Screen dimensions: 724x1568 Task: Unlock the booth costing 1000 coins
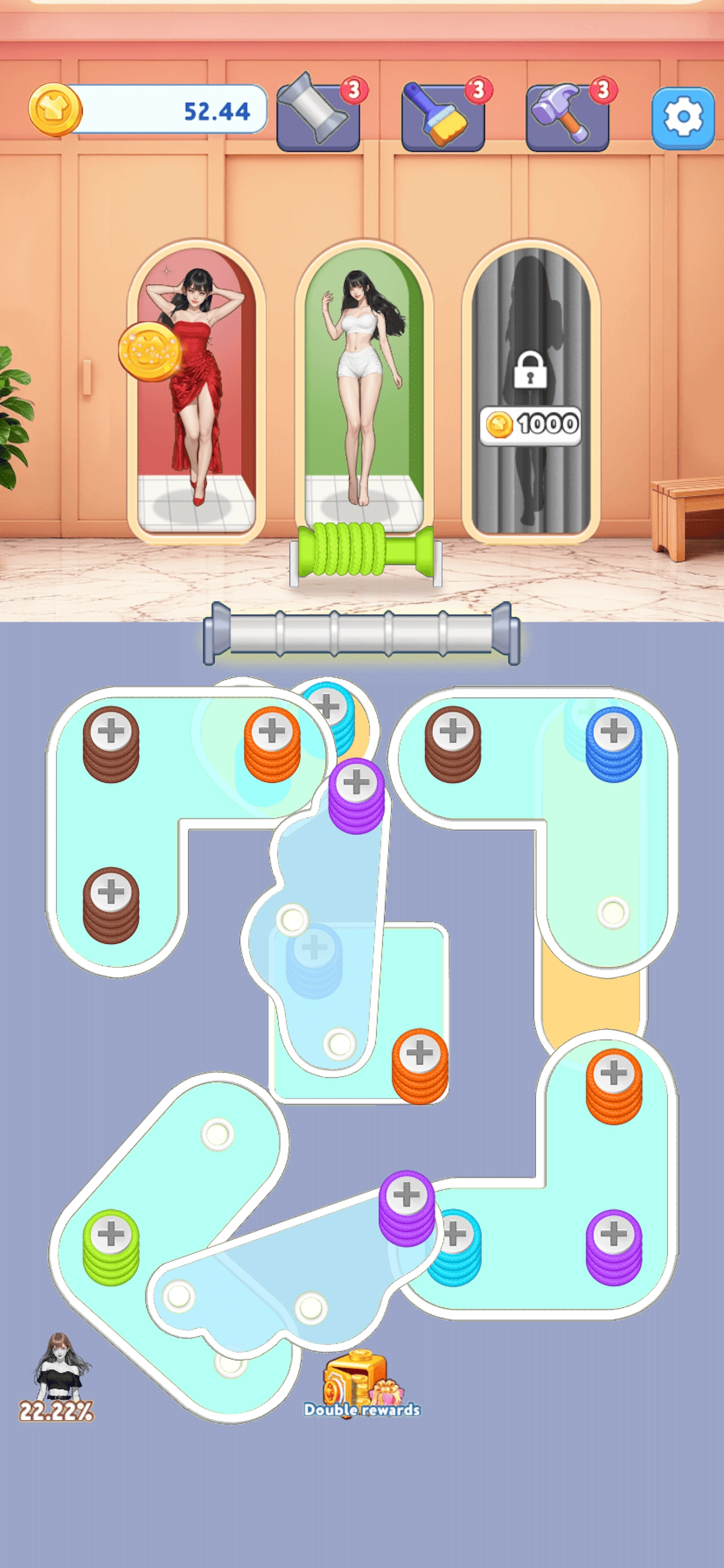(x=530, y=423)
